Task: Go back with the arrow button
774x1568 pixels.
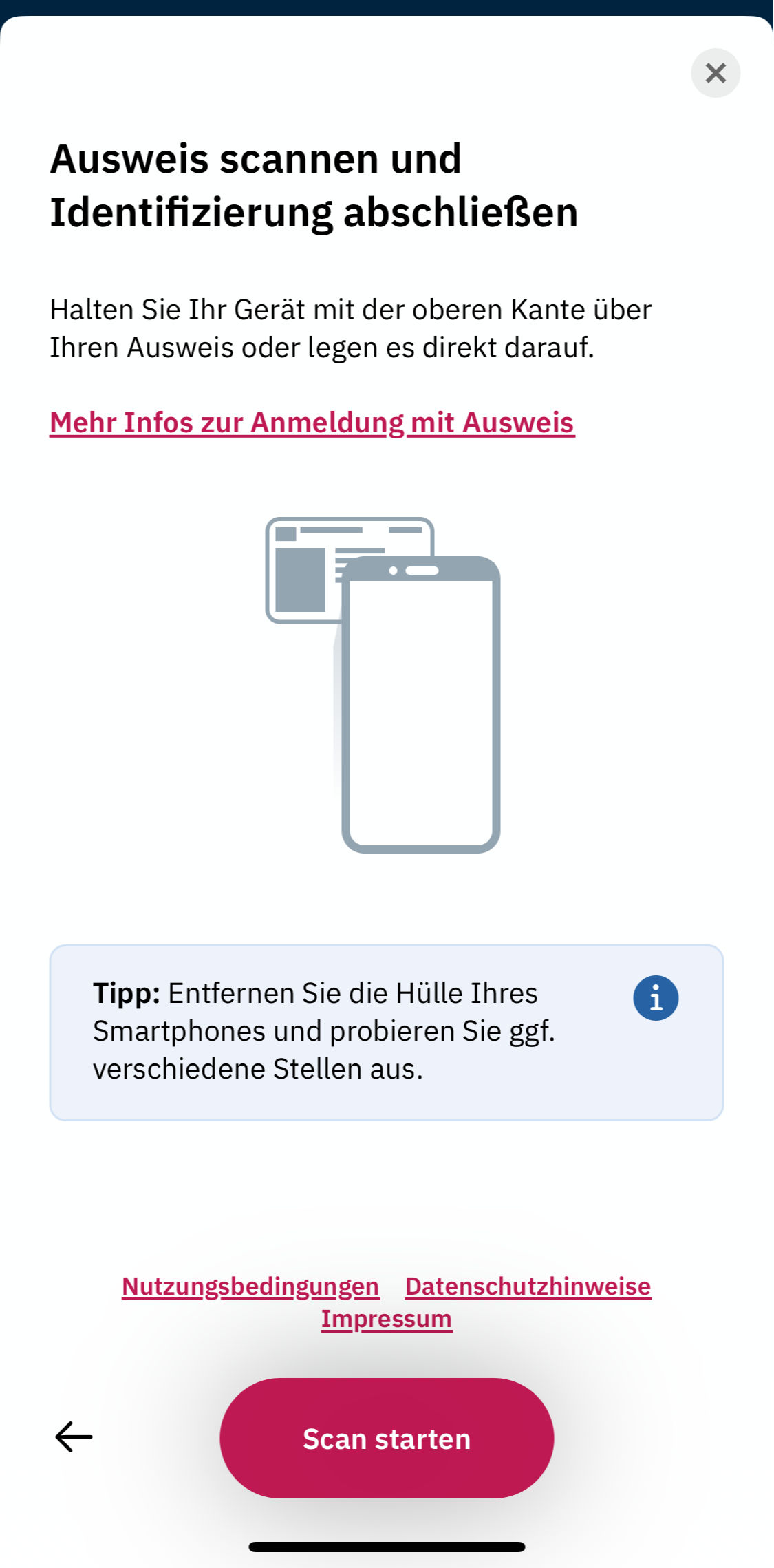Action: point(74,1437)
